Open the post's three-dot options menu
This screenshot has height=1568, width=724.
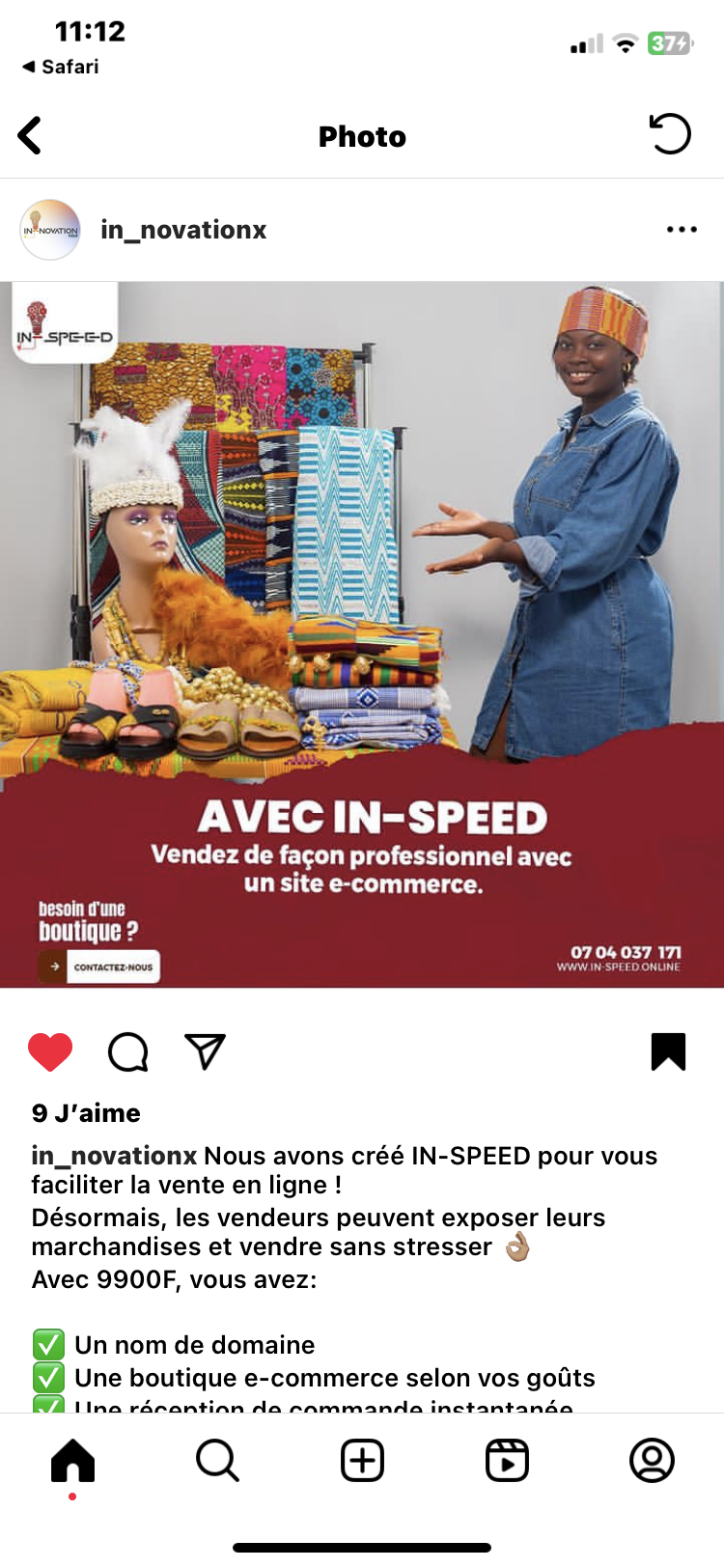[682, 230]
